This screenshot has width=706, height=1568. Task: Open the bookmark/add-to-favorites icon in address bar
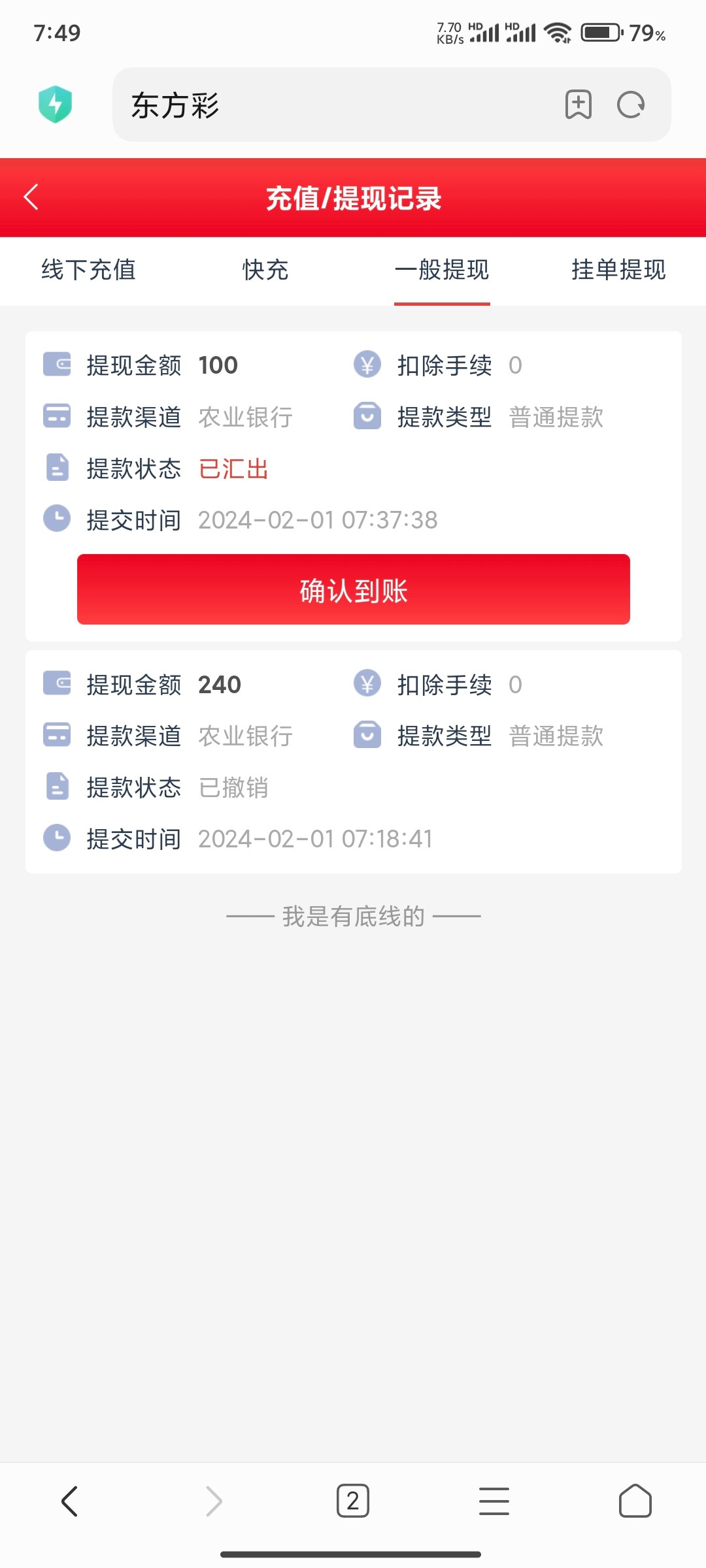(579, 105)
